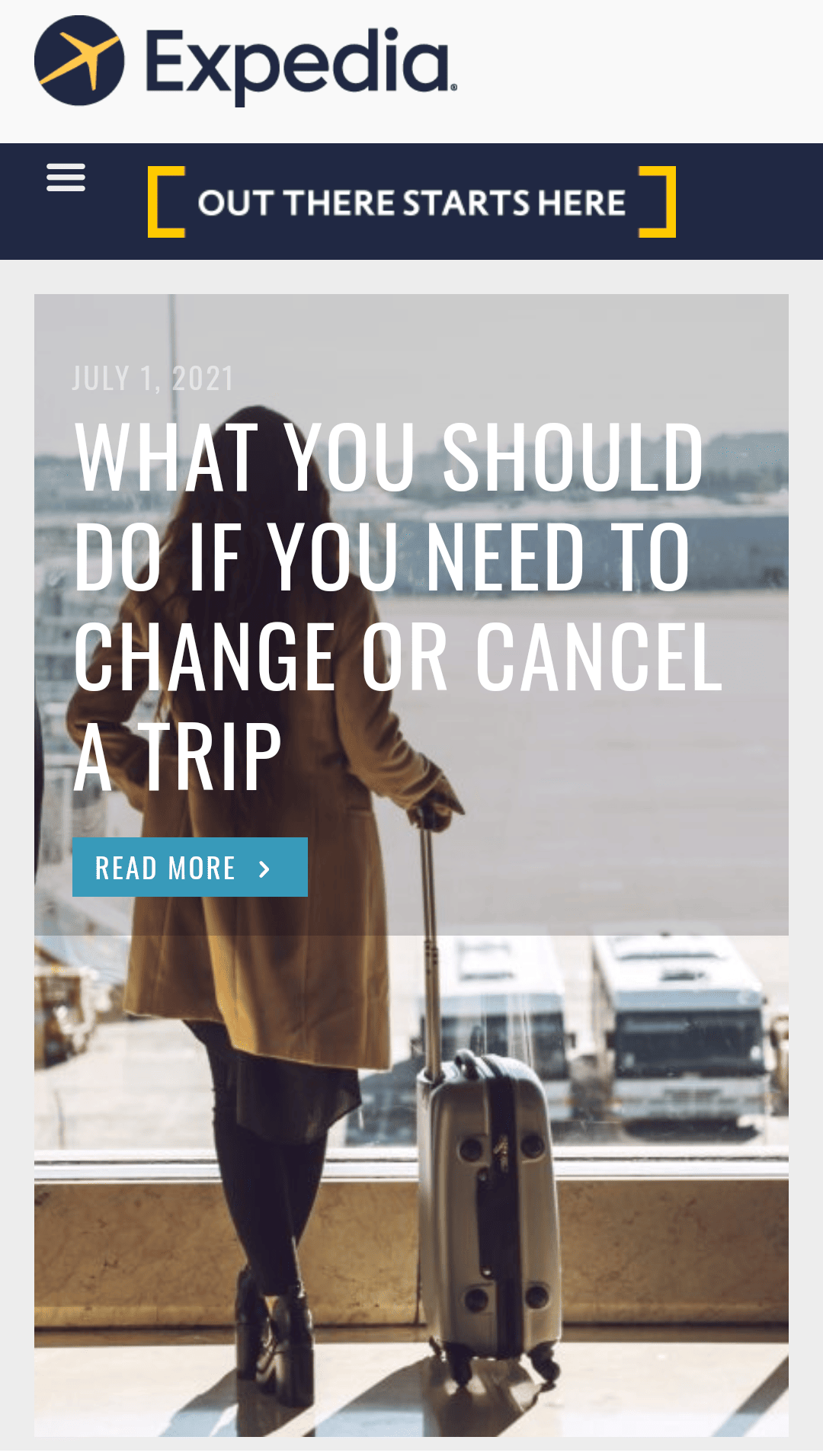The image size is (823, 1456).
Task: Tap the Expedia logo to go home
Action: (245, 62)
